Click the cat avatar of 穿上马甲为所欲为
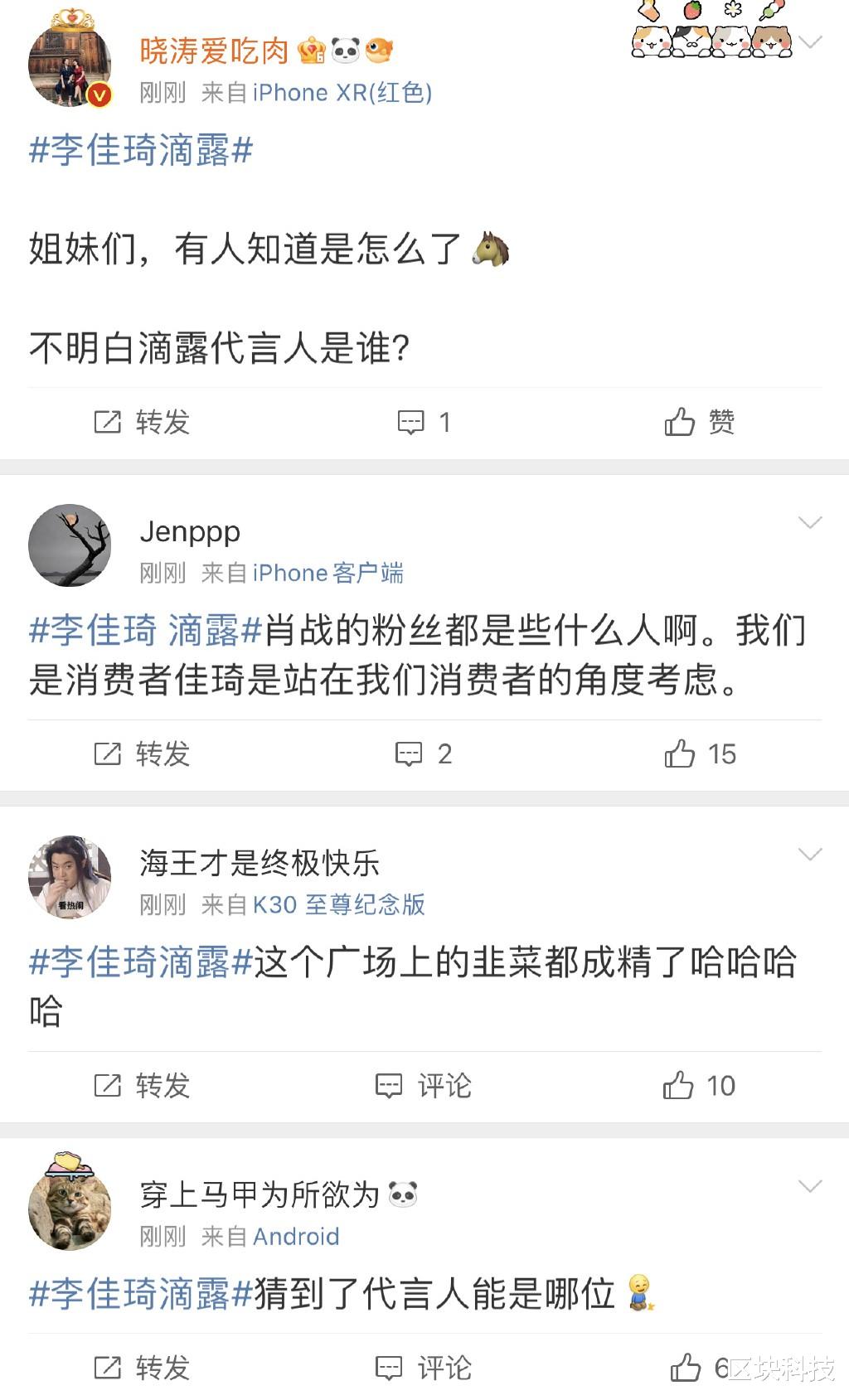 click(x=70, y=1210)
